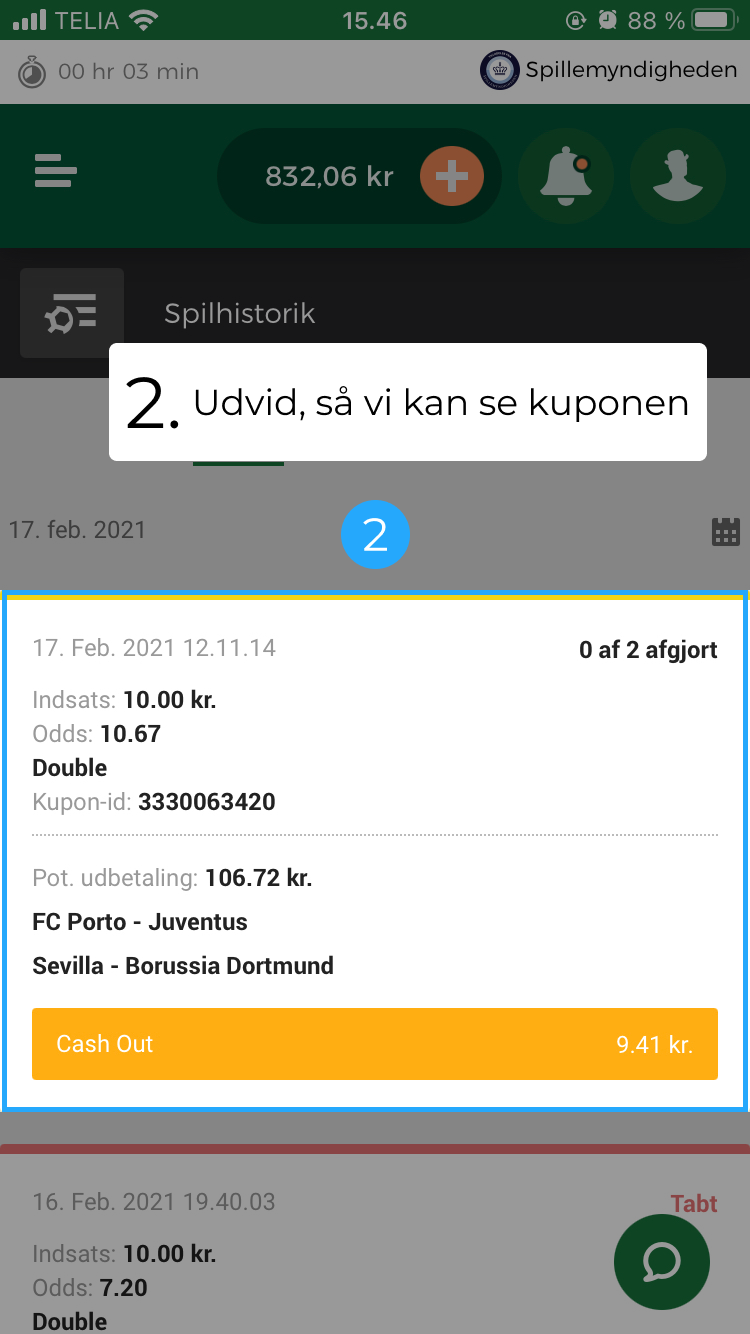750x1334 pixels.
Task: Cash out the bet for 9.41 kr.
Action: pyautogui.click(x=375, y=1044)
